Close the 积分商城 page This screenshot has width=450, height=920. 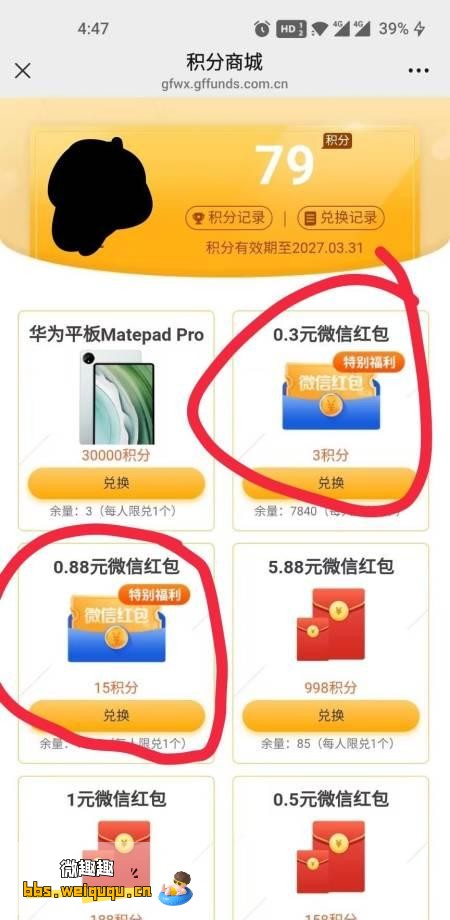coord(22,71)
